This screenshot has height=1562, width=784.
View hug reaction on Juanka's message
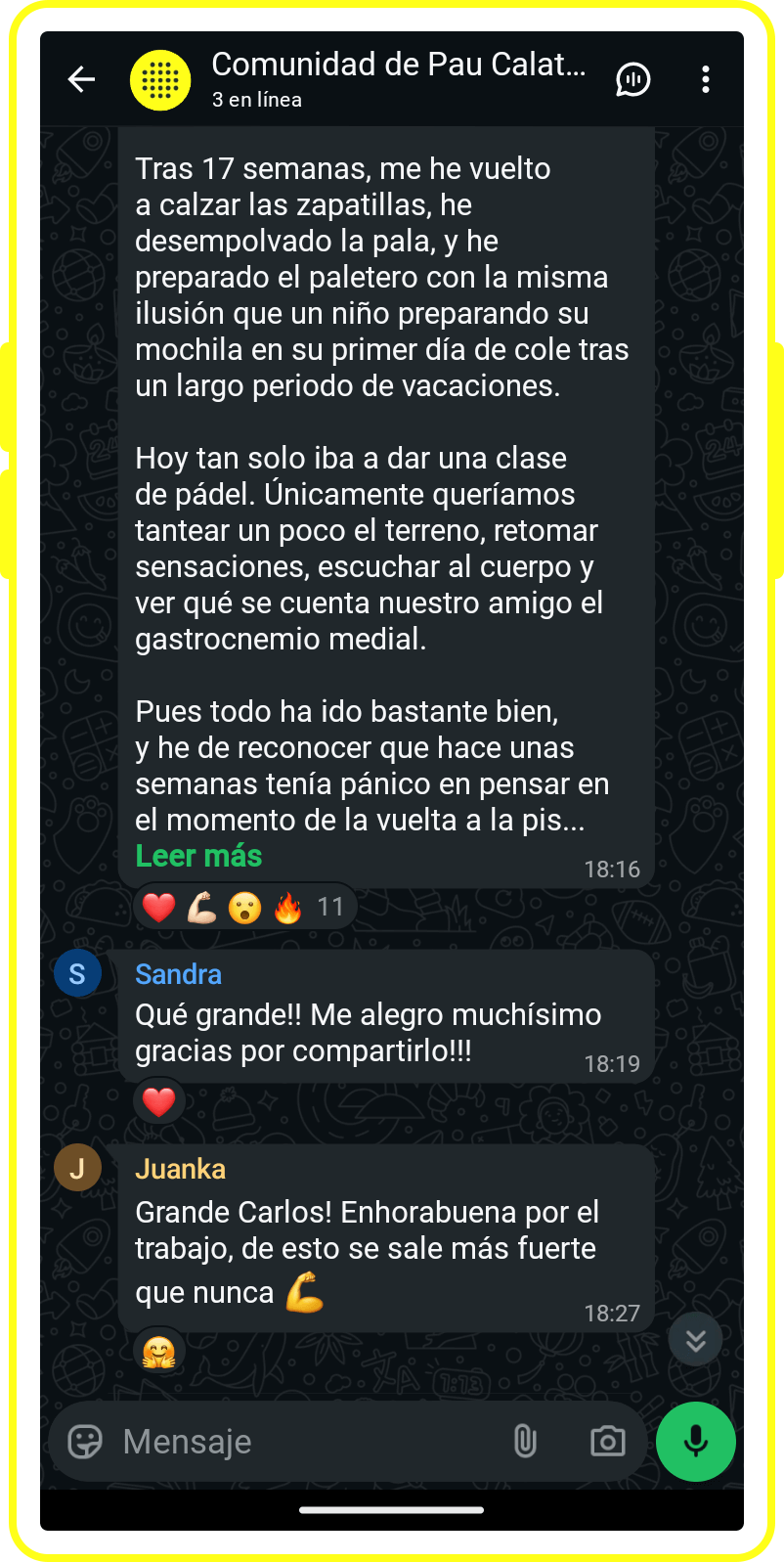(158, 1352)
